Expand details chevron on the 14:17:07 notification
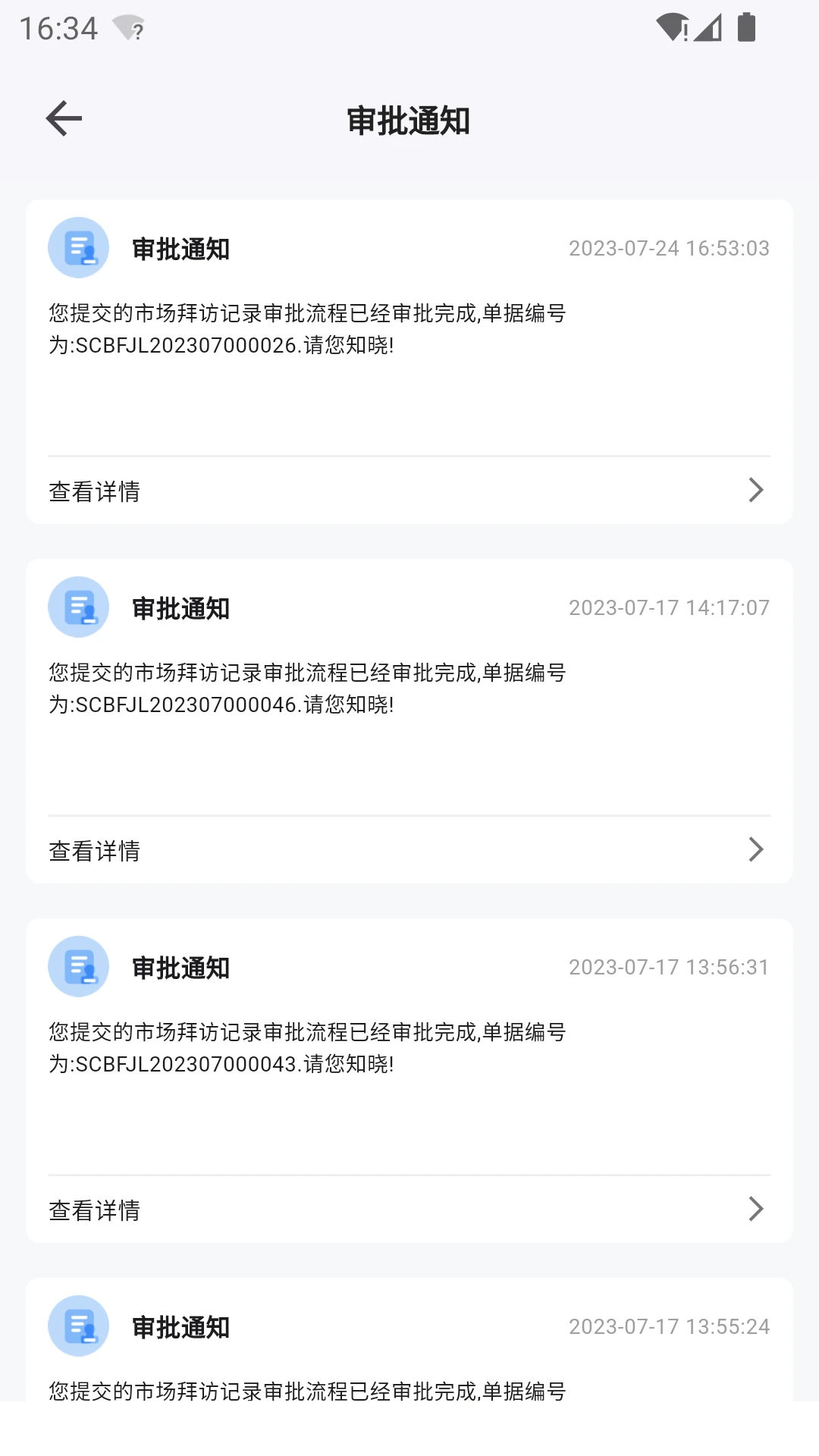Image resolution: width=819 pixels, height=1456 pixels. 755,849
